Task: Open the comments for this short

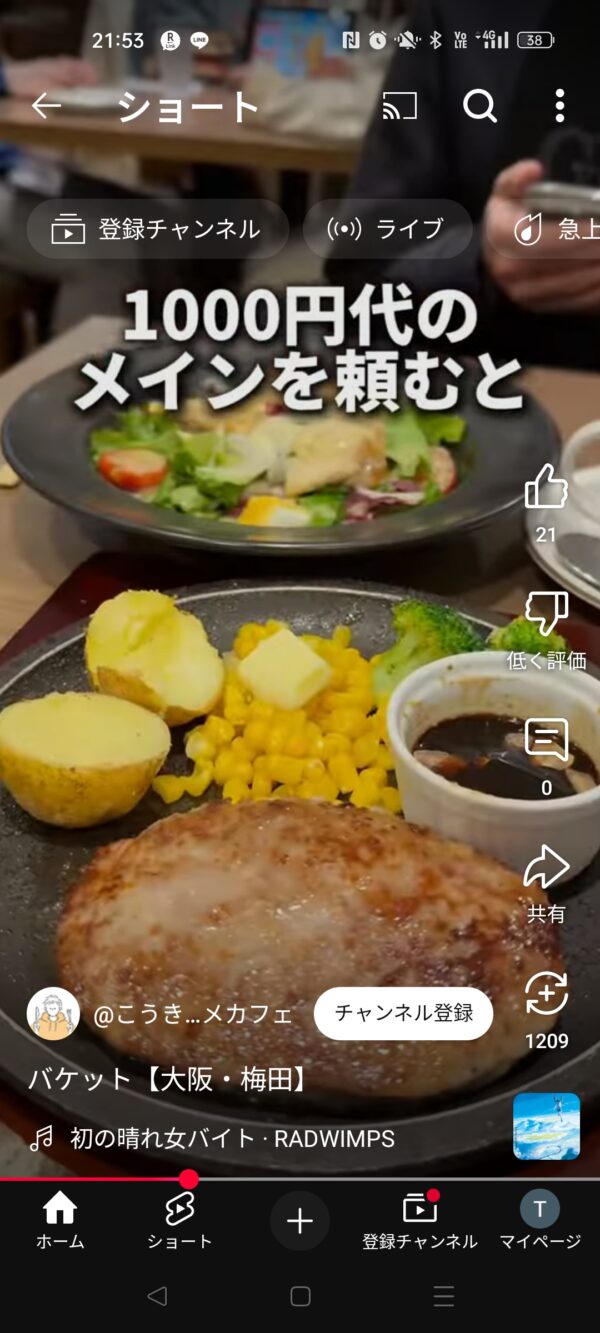Action: tap(546, 741)
